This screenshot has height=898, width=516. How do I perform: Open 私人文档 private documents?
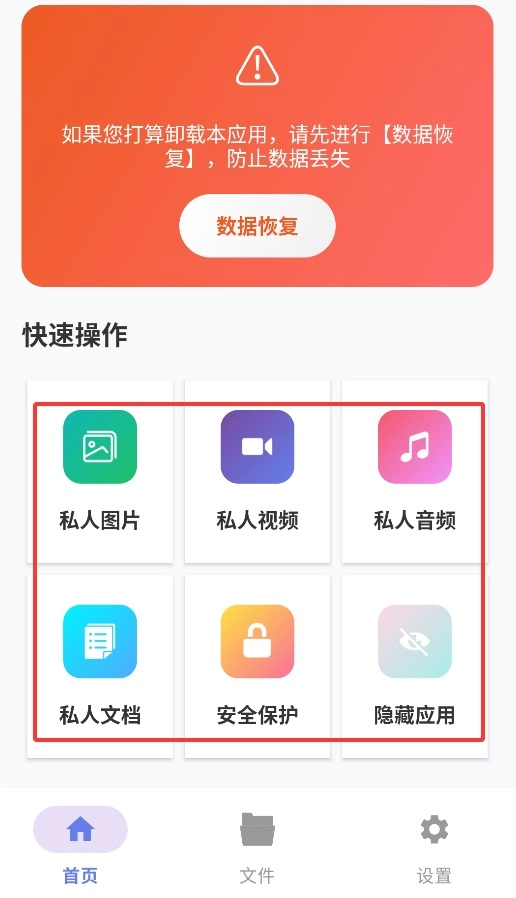pyautogui.click(x=100, y=666)
